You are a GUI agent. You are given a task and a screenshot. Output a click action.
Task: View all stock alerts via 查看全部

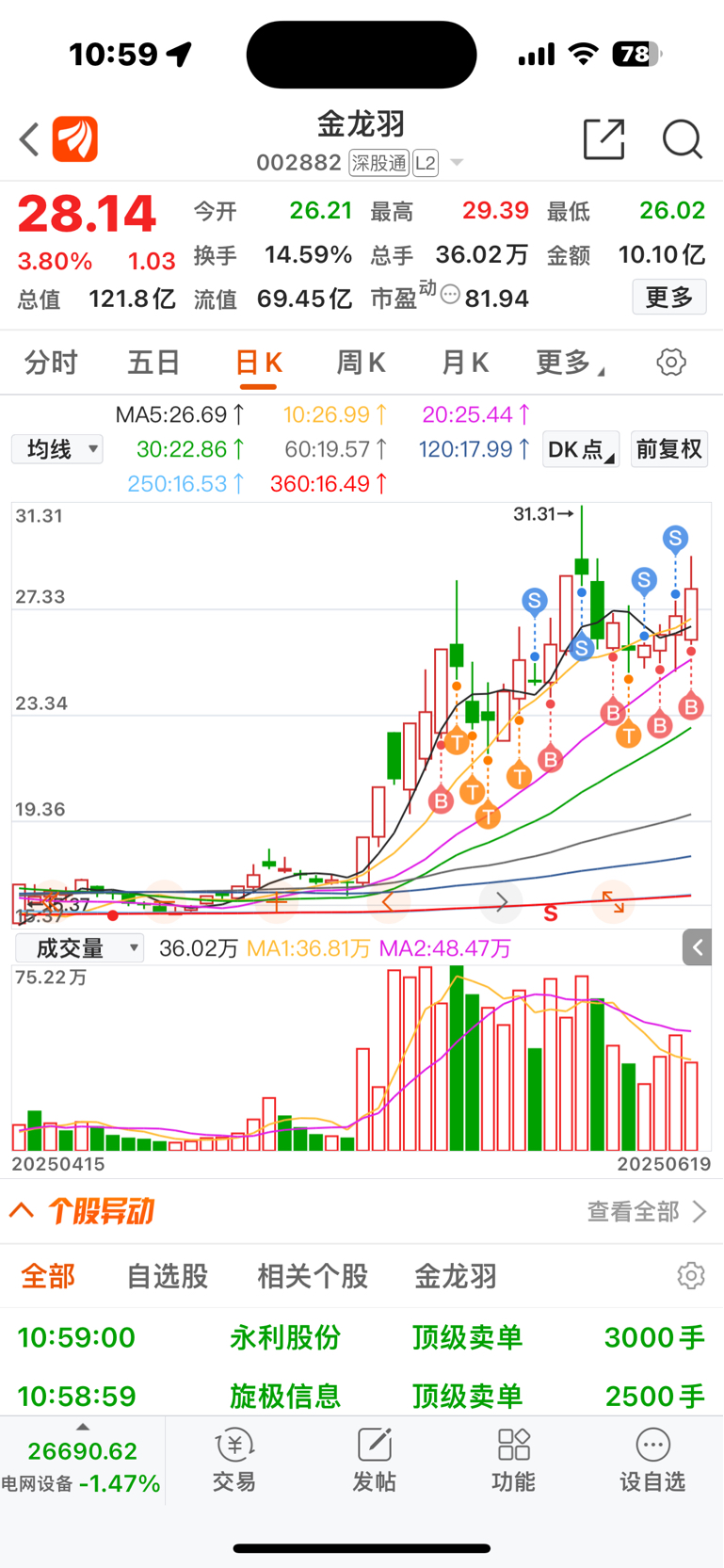pyautogui.click(x=646, y=1211)
